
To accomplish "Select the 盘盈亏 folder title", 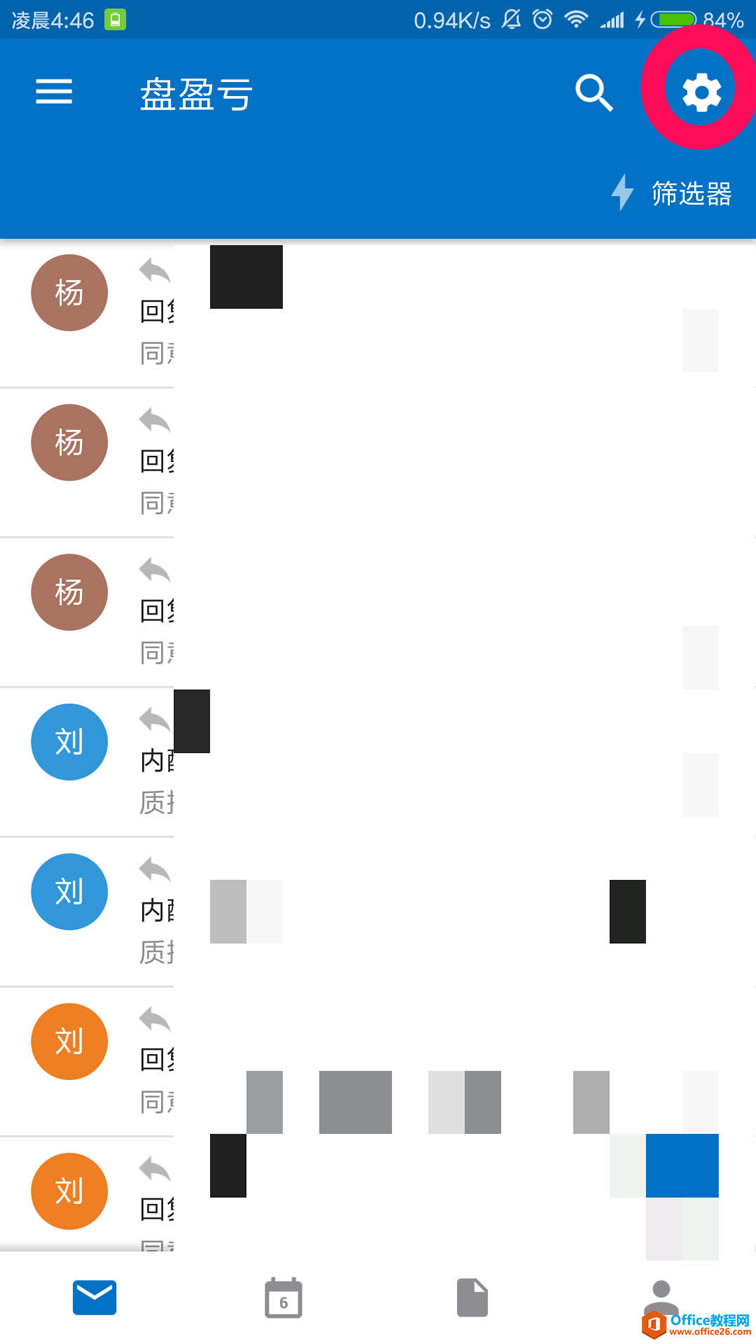I will (x=196, y=92).
